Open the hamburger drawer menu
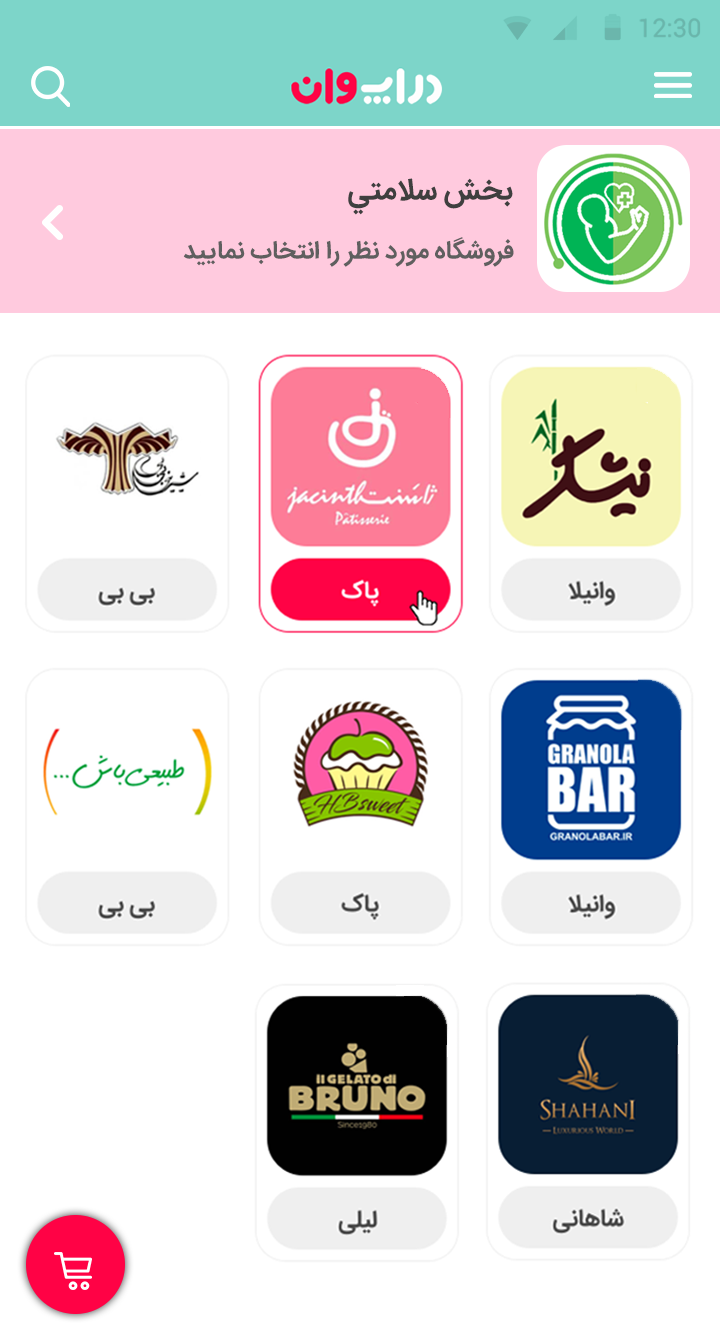This screenshot has height=1327, width=720. click(x=673, y=86)
